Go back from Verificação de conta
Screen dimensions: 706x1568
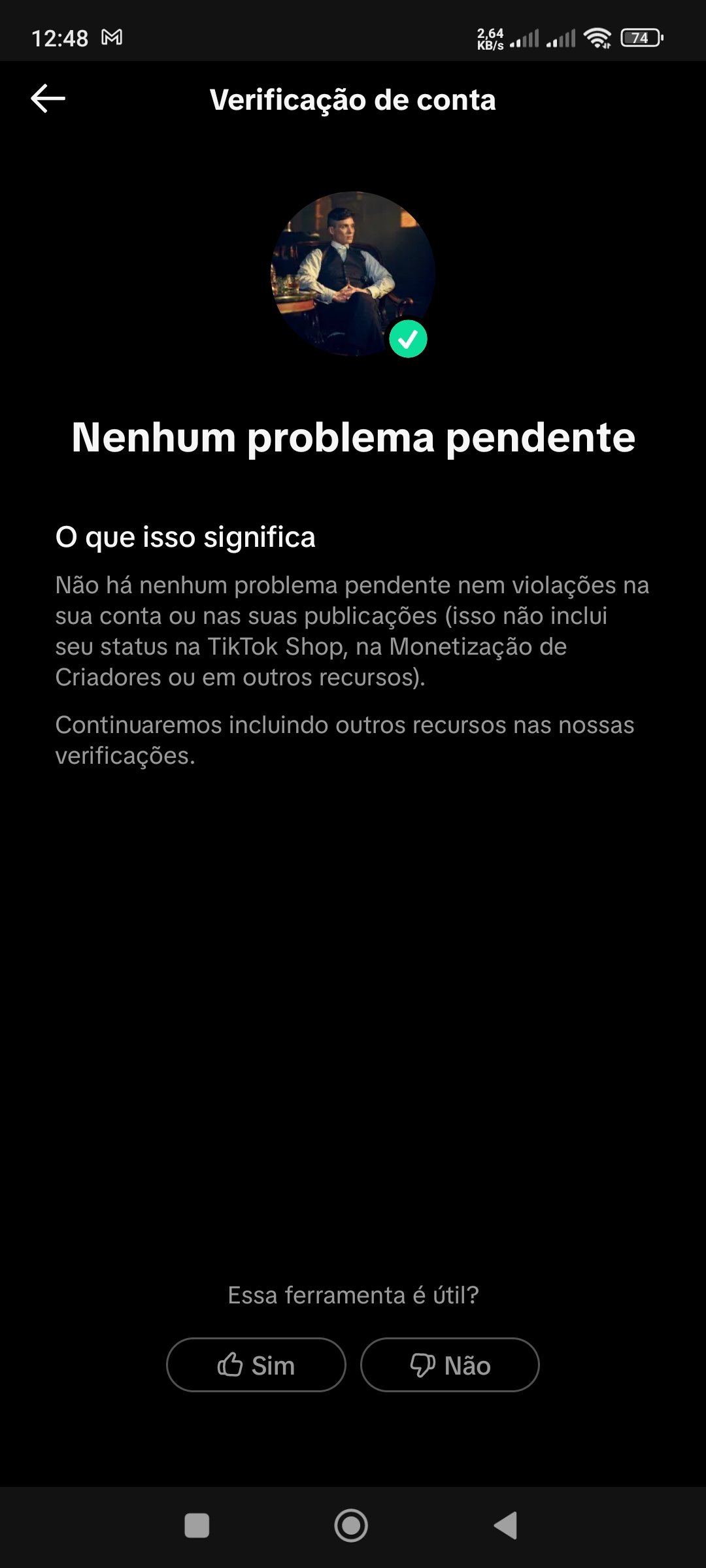pyautogui.click(x=48, y=99)
